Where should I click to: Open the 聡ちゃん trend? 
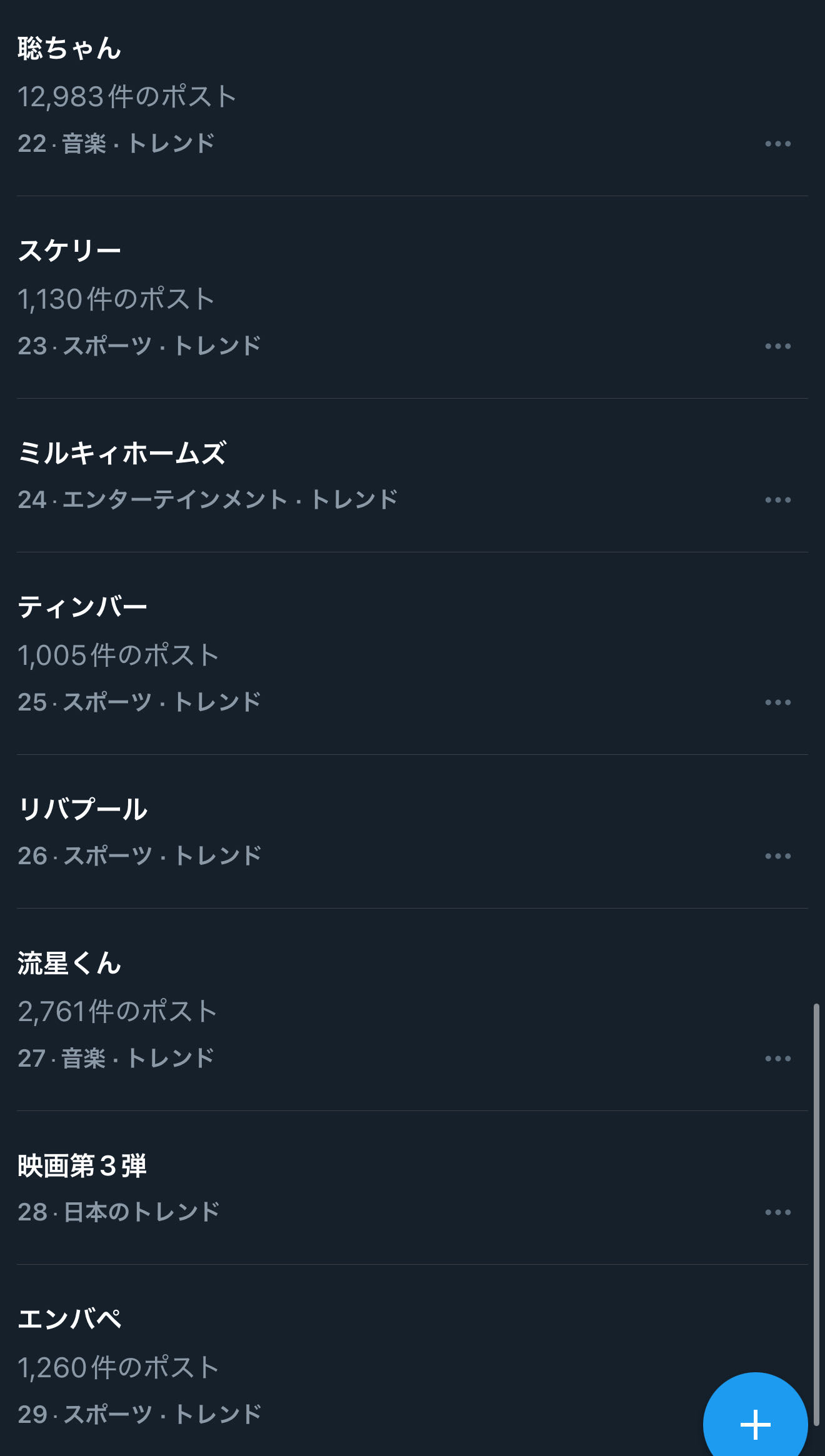pos(70,49)
